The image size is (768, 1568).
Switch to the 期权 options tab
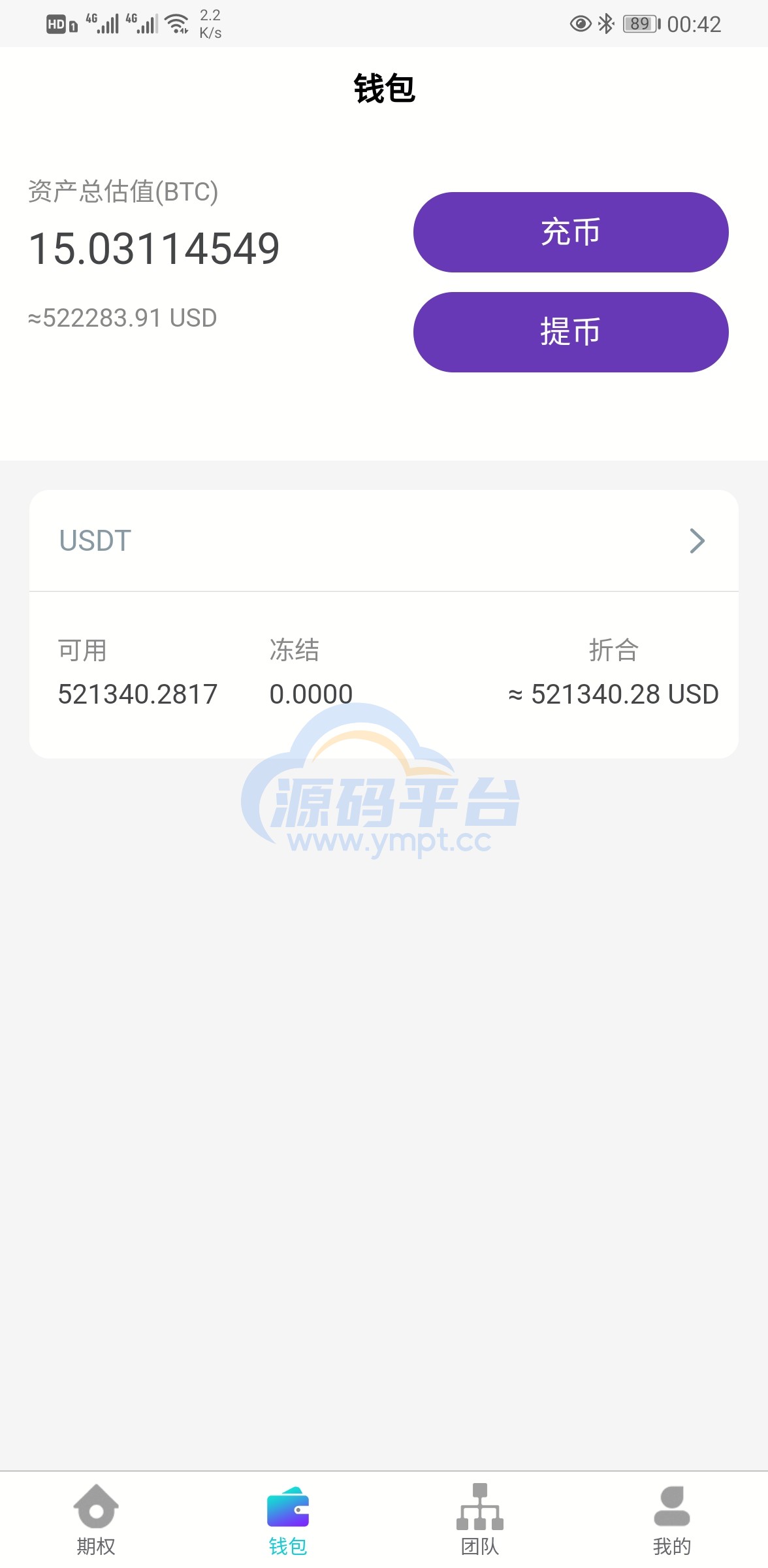(x=96, y=1518)
